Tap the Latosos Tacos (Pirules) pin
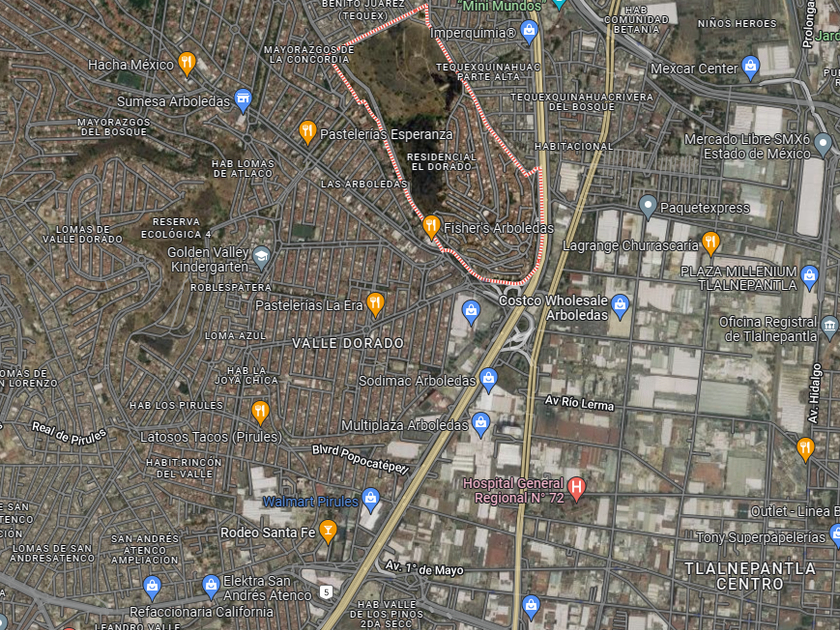Image resolution: width=840 pixels, height=630 pixels. (x=260, y=412)
